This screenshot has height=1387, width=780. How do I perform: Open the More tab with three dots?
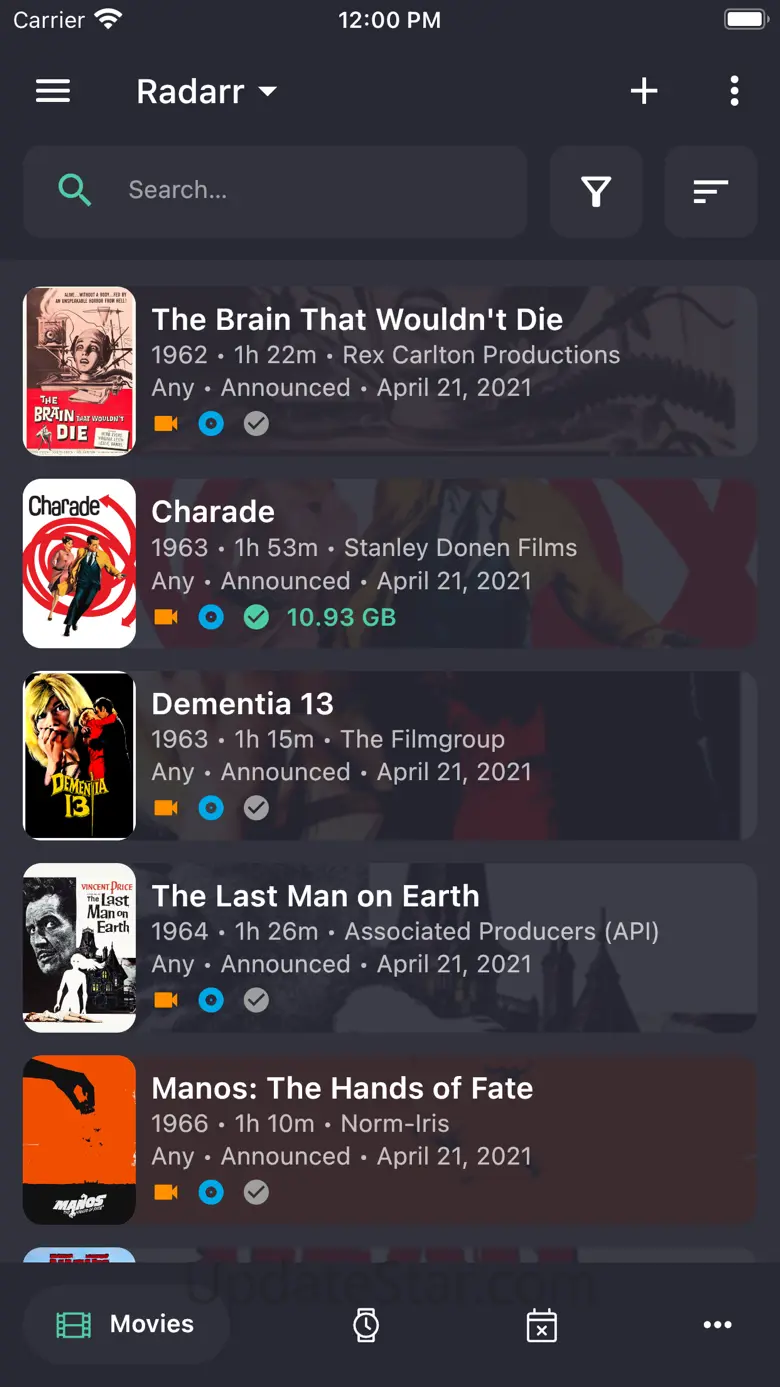pos(717,1325)
